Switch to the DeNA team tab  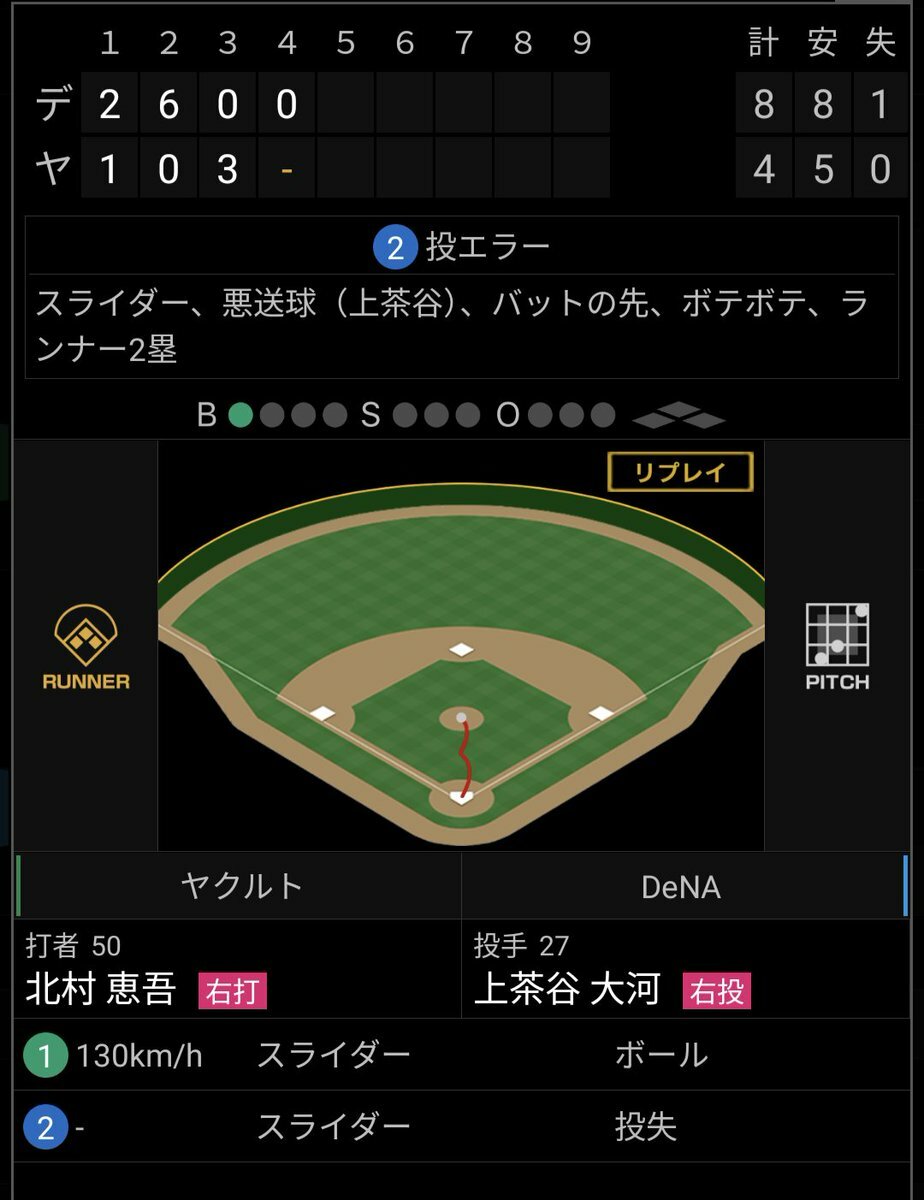click(x=682, y=886)
